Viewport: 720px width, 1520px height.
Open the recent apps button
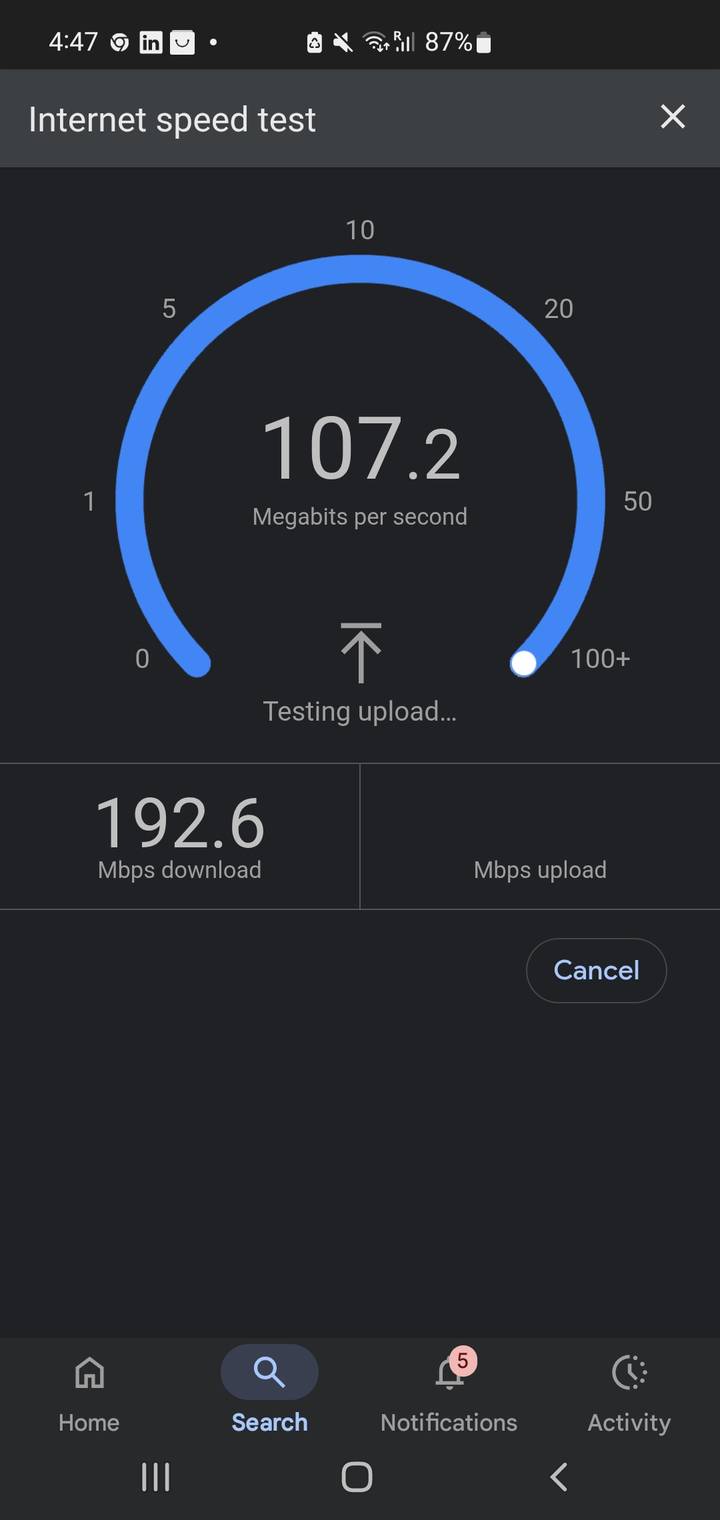pyautogui.click(x=156, y=1476)
